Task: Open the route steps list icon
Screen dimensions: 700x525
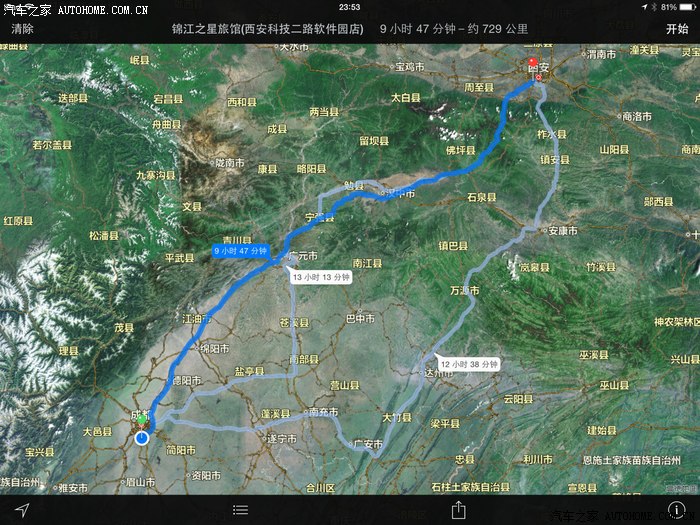Action: (240, 510)
